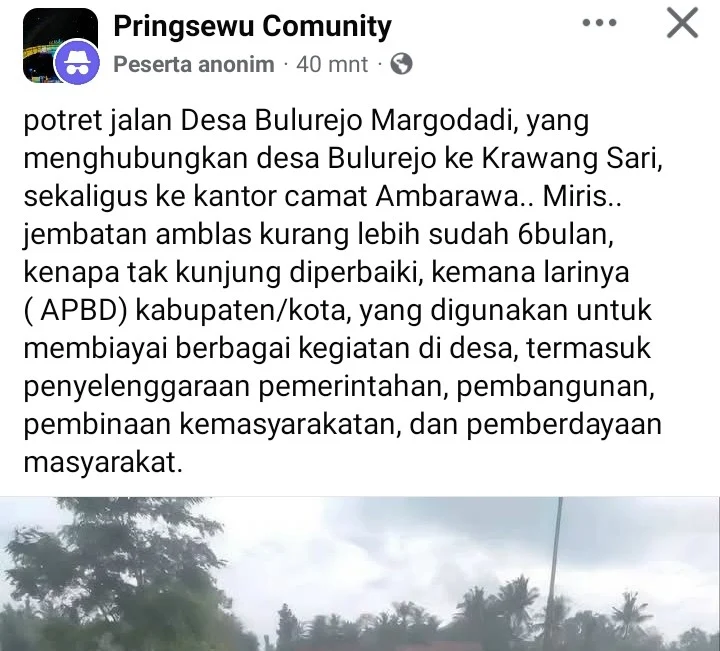Dismiss the post with the X icon
Viewport: 720px width, 651px height.
point(682,24)
